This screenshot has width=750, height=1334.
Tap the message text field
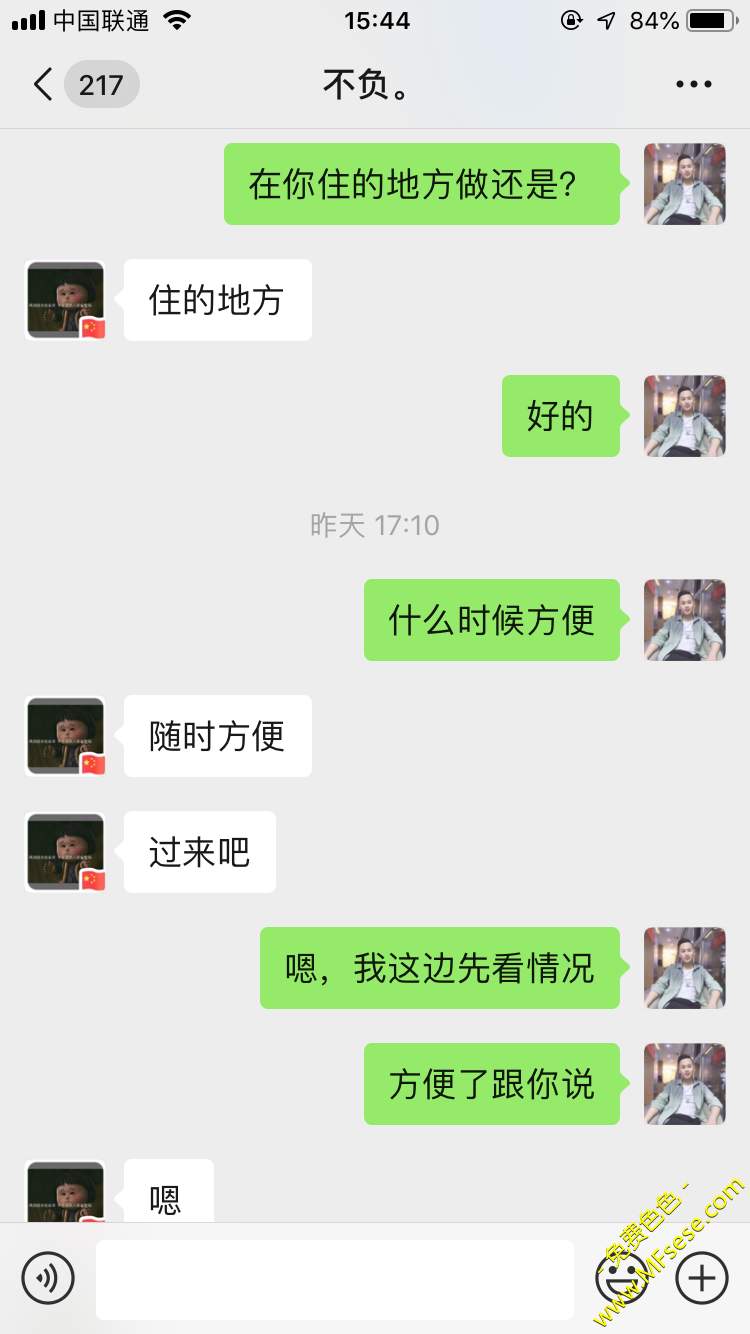pyautogui.click(x=334, y=1279)
